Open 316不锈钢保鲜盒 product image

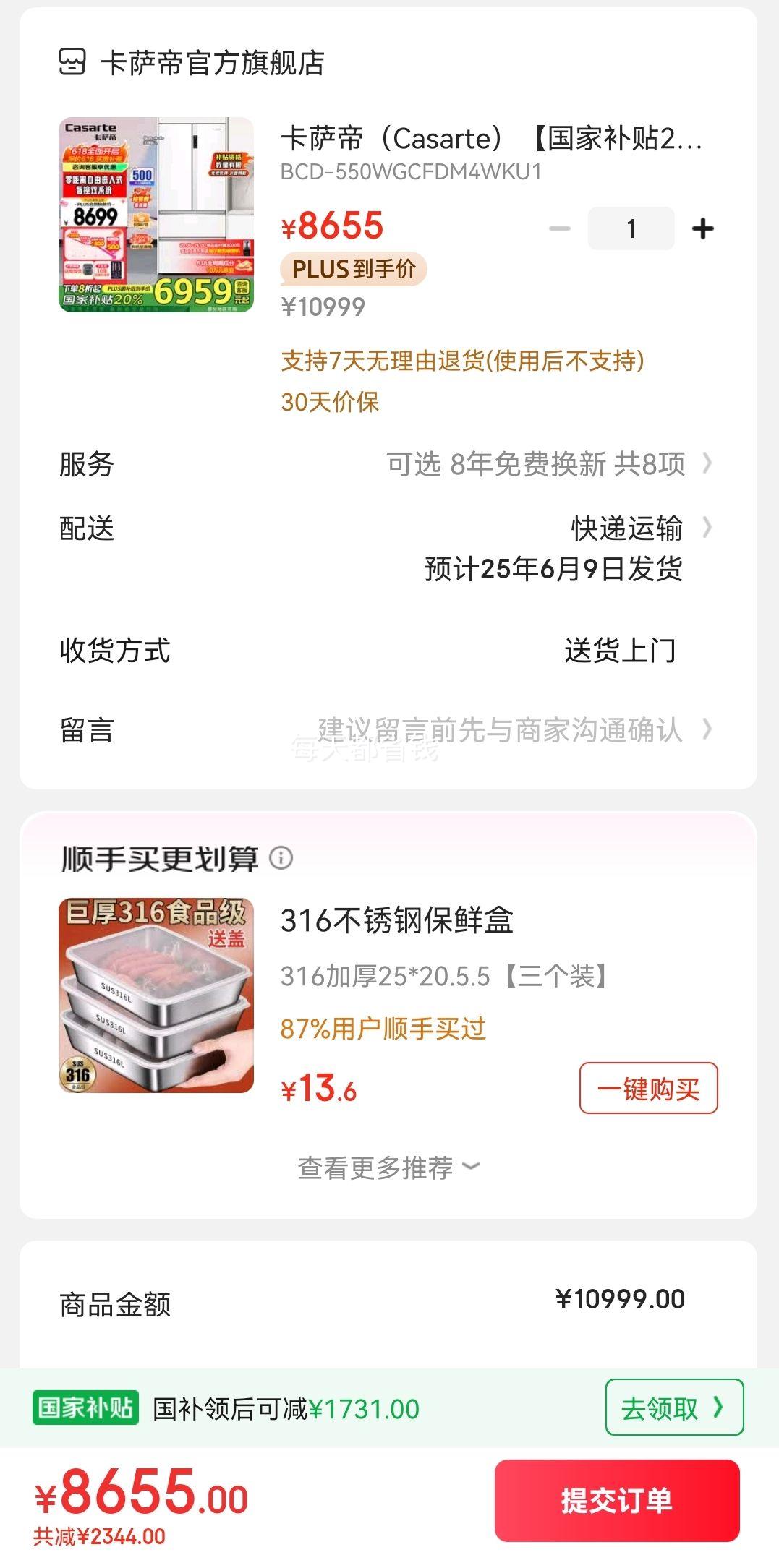click(x=156, y=995)
